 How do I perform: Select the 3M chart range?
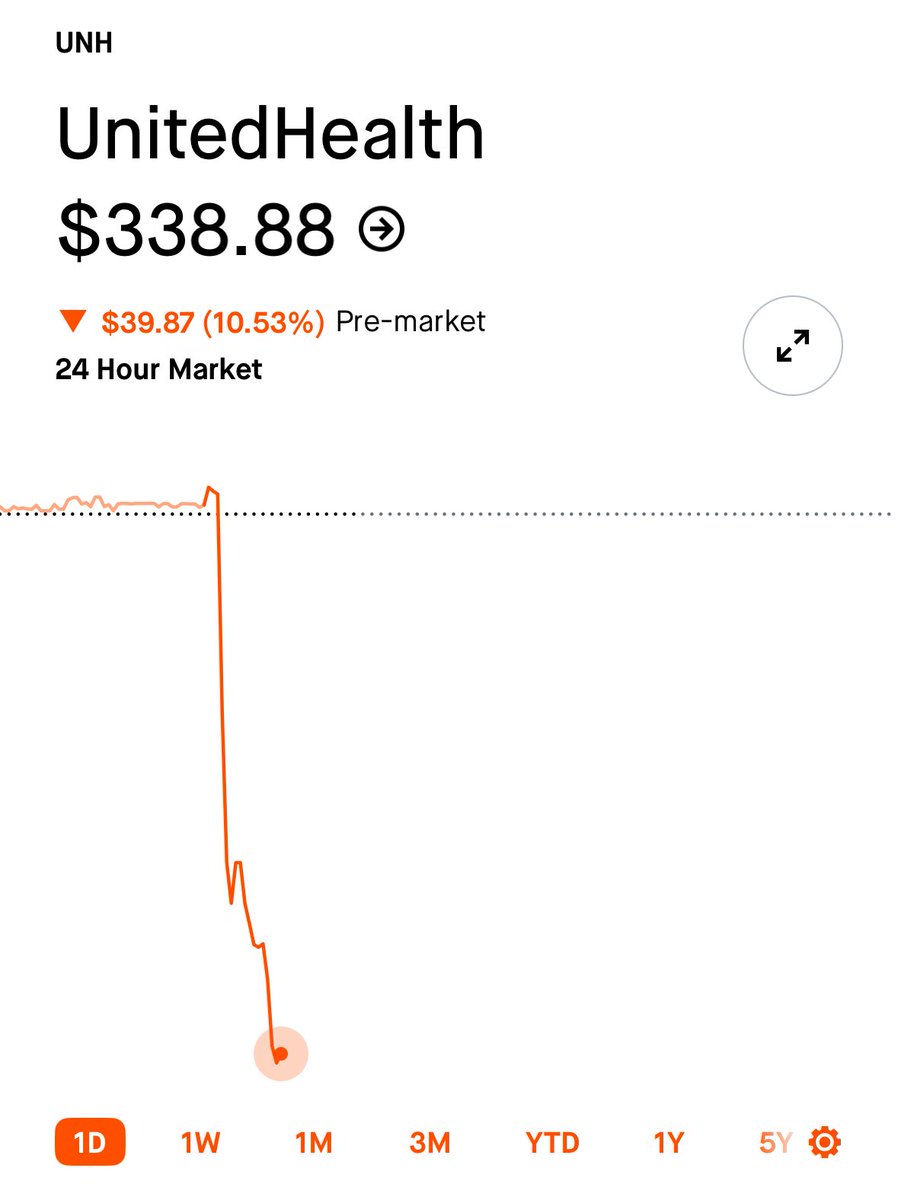(429, 1140)
